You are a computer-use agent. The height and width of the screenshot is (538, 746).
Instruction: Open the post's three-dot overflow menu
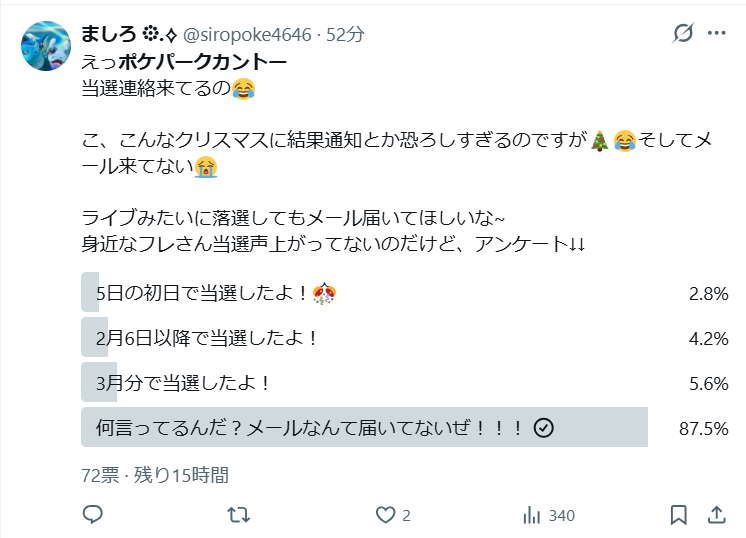716,33
